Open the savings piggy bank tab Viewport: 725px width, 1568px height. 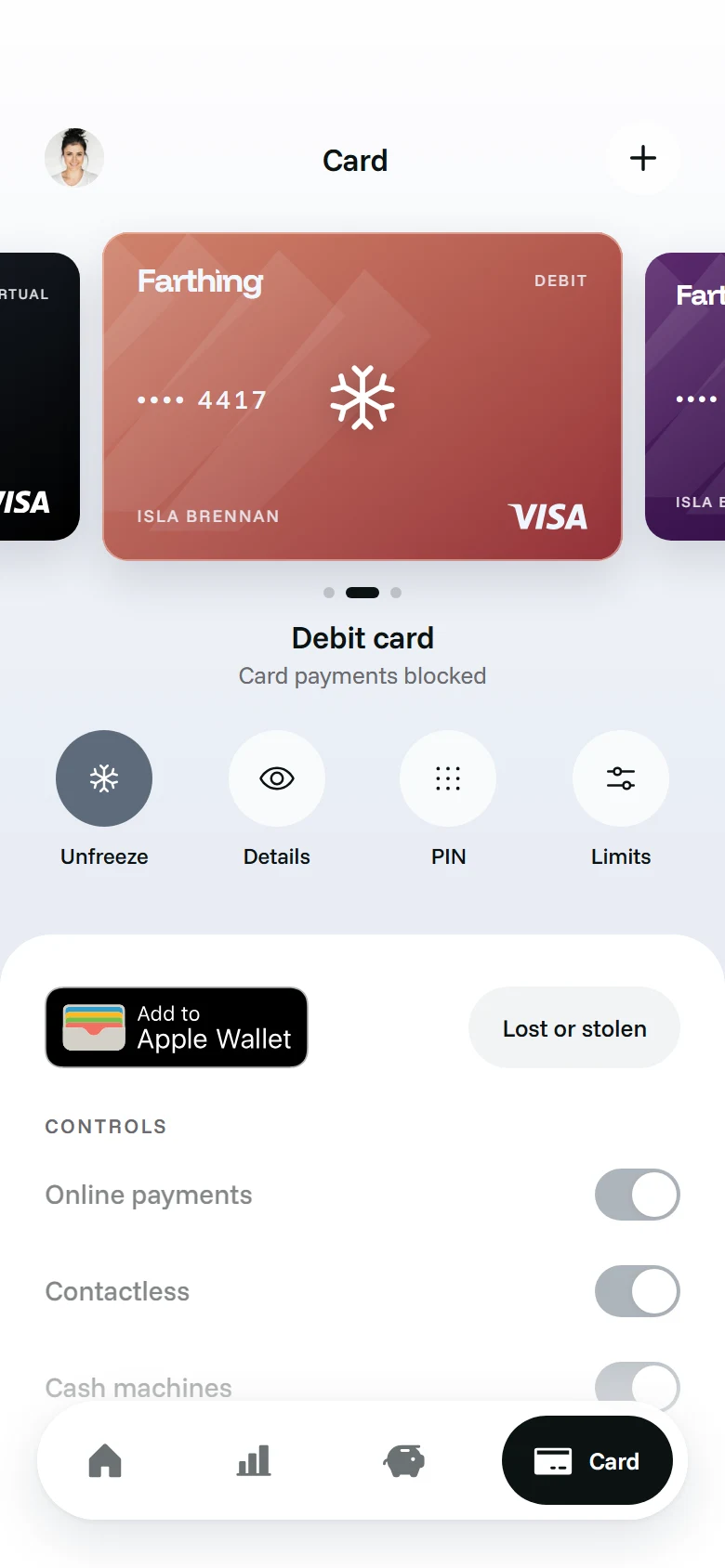tap(403, 1461)
